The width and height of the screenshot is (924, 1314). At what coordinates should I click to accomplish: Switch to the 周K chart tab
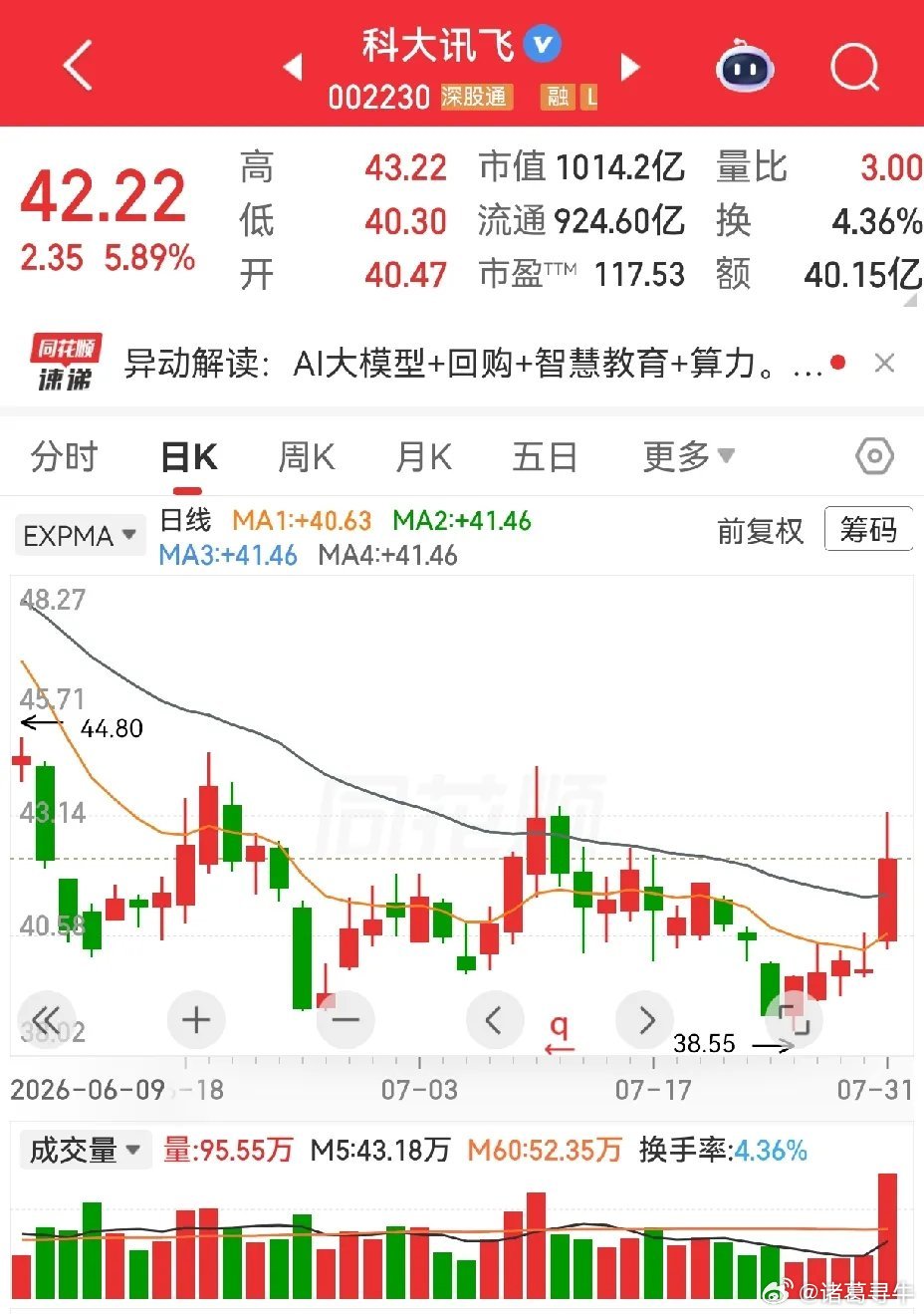[x=307, y=456]
